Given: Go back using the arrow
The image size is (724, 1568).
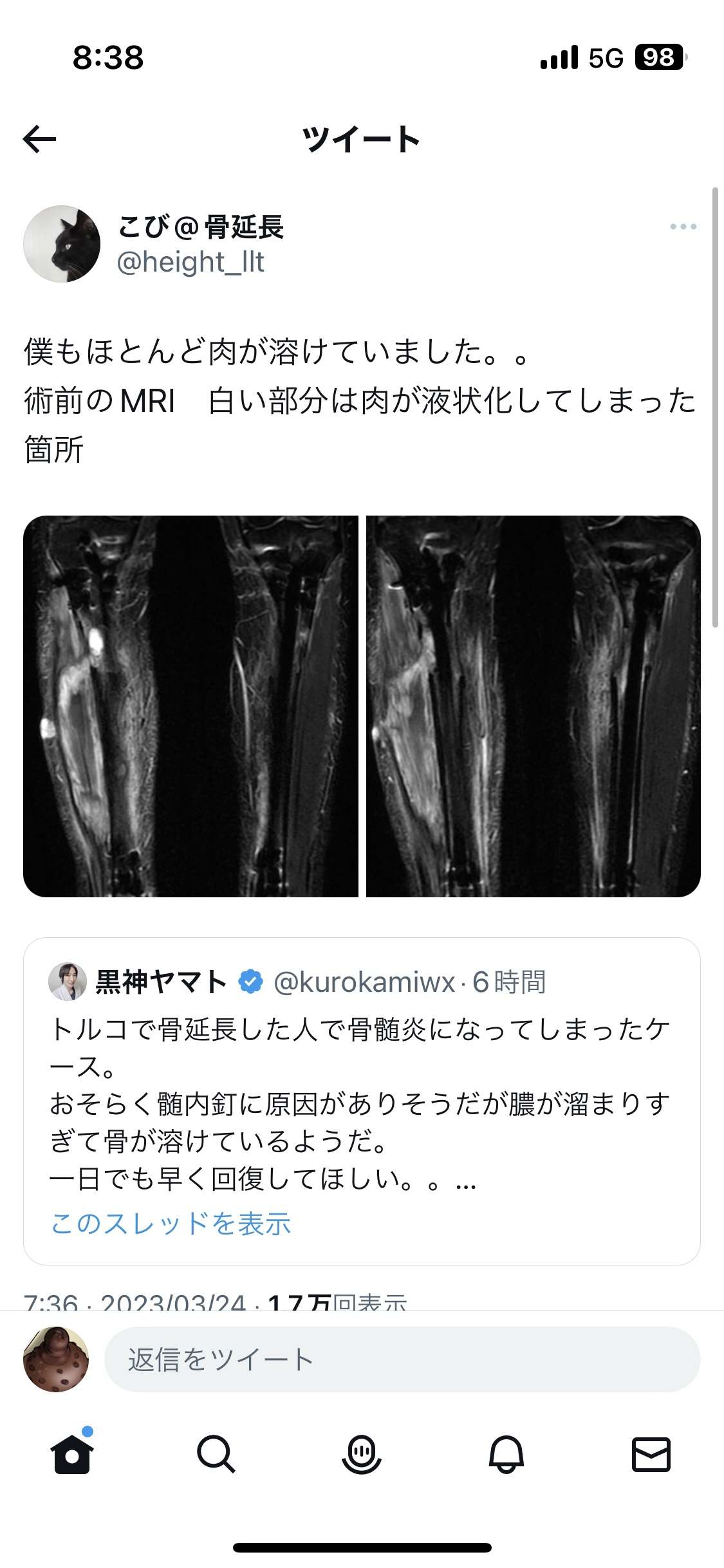Looking at the screenshot, I should coord(40,139).
